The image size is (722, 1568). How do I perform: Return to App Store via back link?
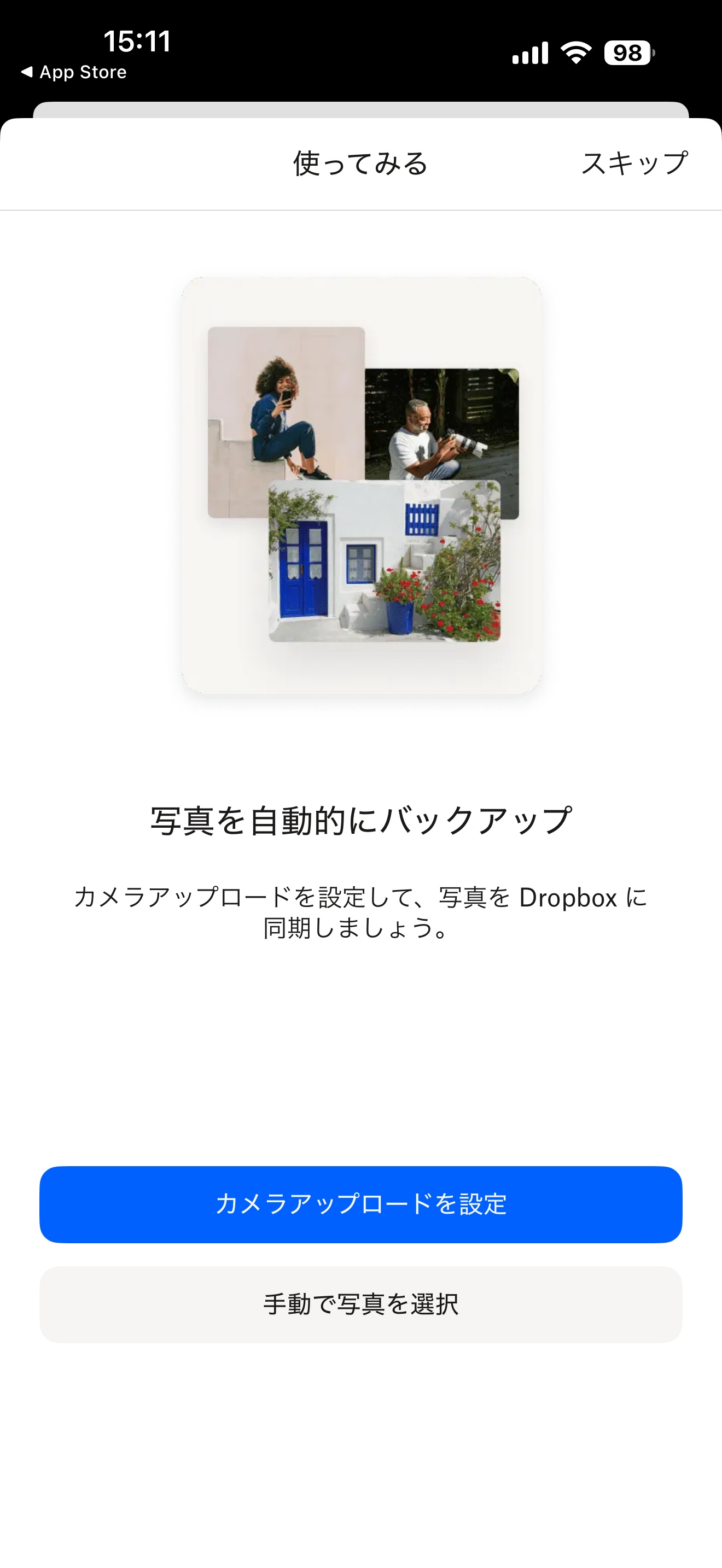pyautogui.click(x=74, y=72)
